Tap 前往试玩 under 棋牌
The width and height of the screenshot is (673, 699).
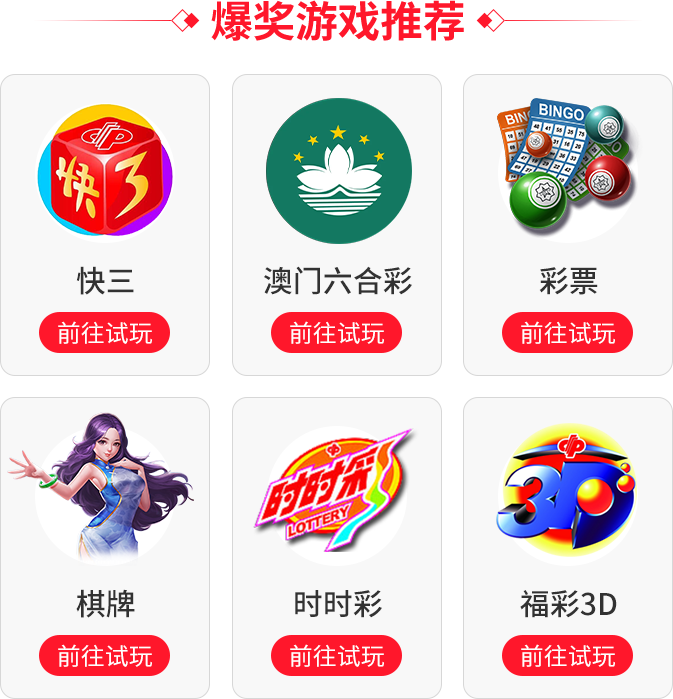click(105, 656)
